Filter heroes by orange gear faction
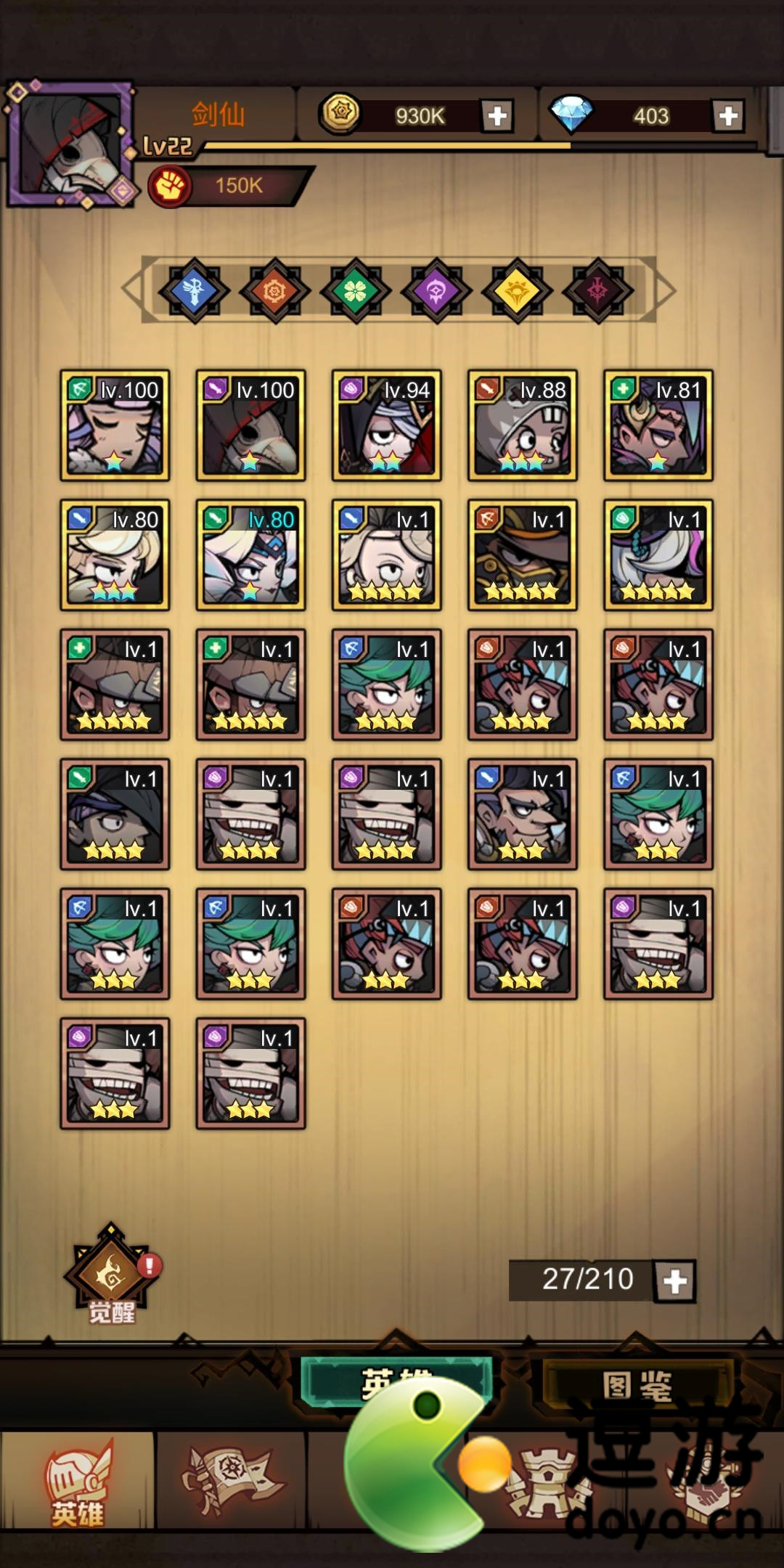This screenshot has height=1568, width=784. pyautogui.click(x=274, y=291)
